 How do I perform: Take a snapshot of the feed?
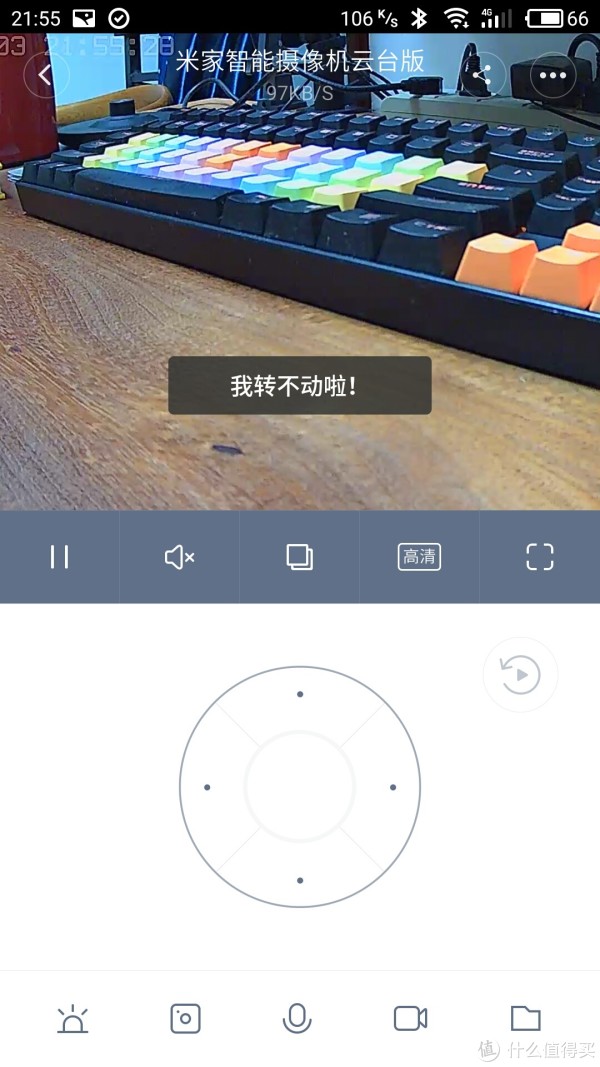coord(185,1019)
